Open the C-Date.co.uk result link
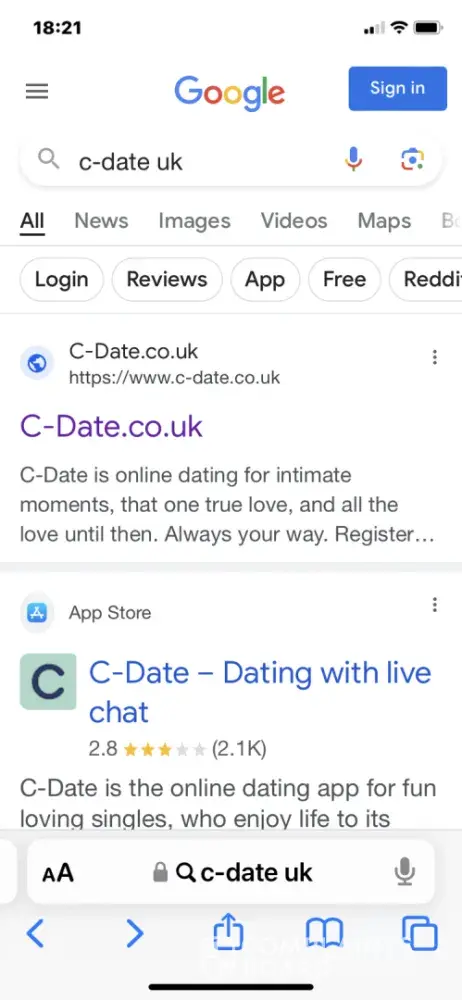 click(x=112, y=426)
